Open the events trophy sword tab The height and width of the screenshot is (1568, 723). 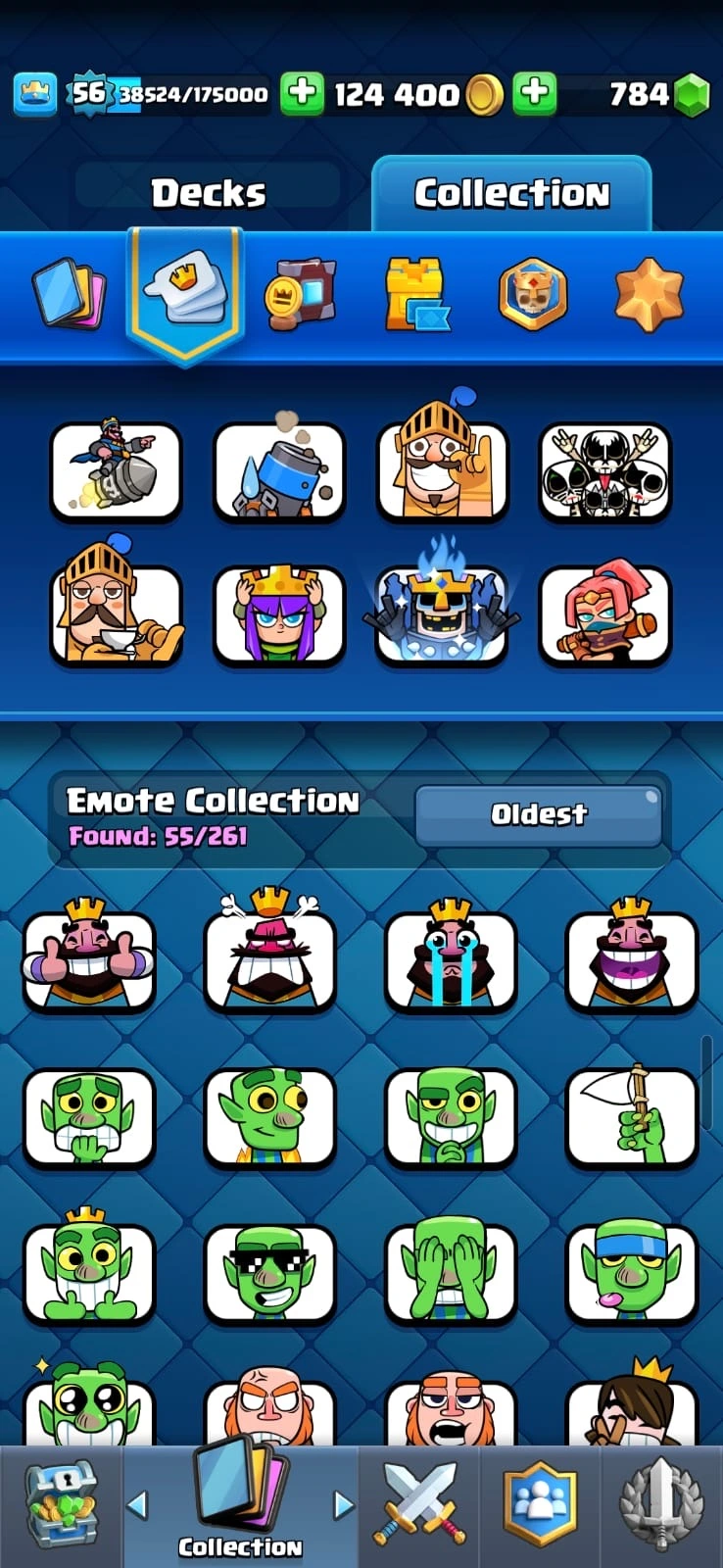661,1506
